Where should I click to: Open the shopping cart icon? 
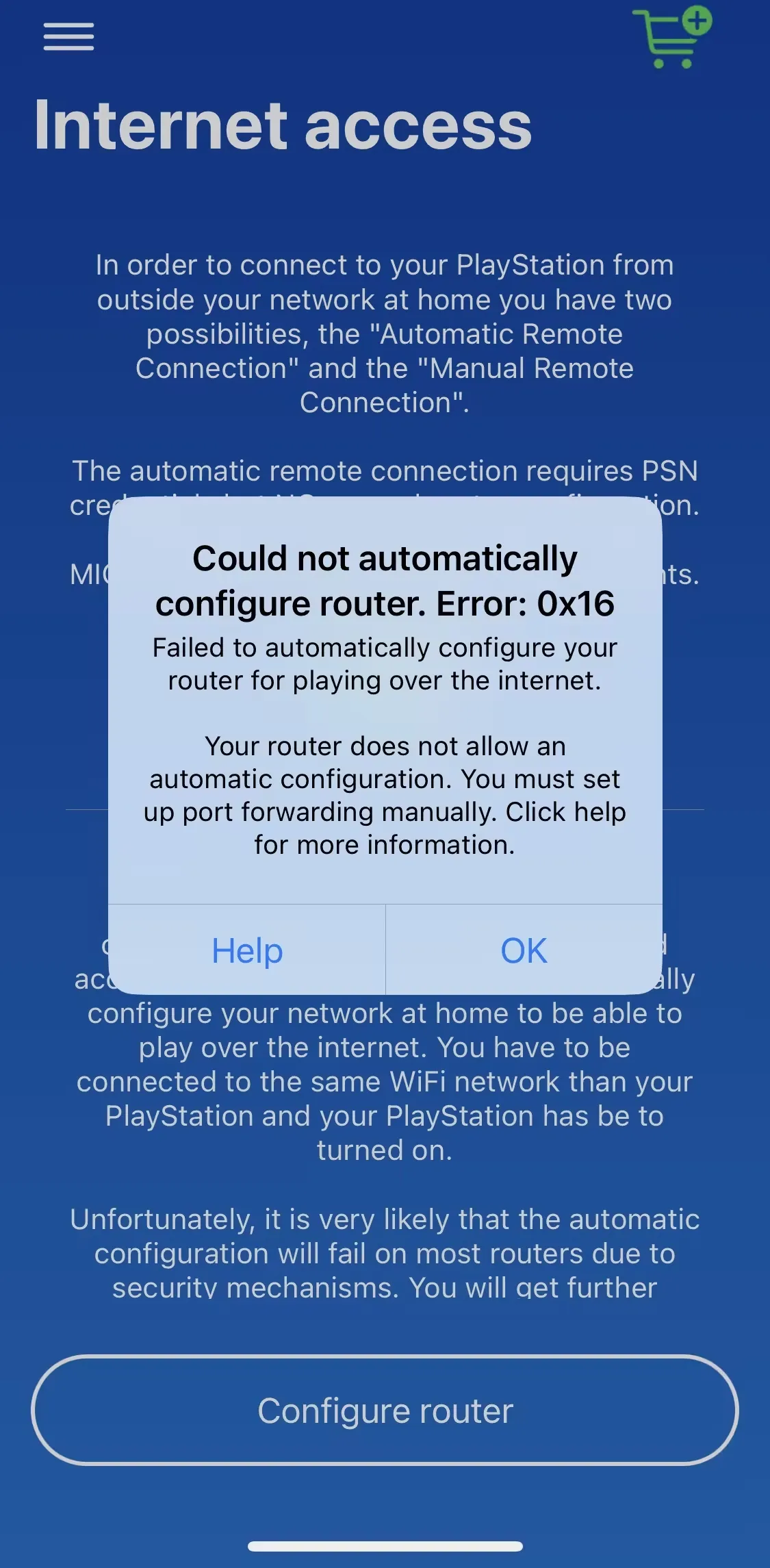(x=671, y=38)
